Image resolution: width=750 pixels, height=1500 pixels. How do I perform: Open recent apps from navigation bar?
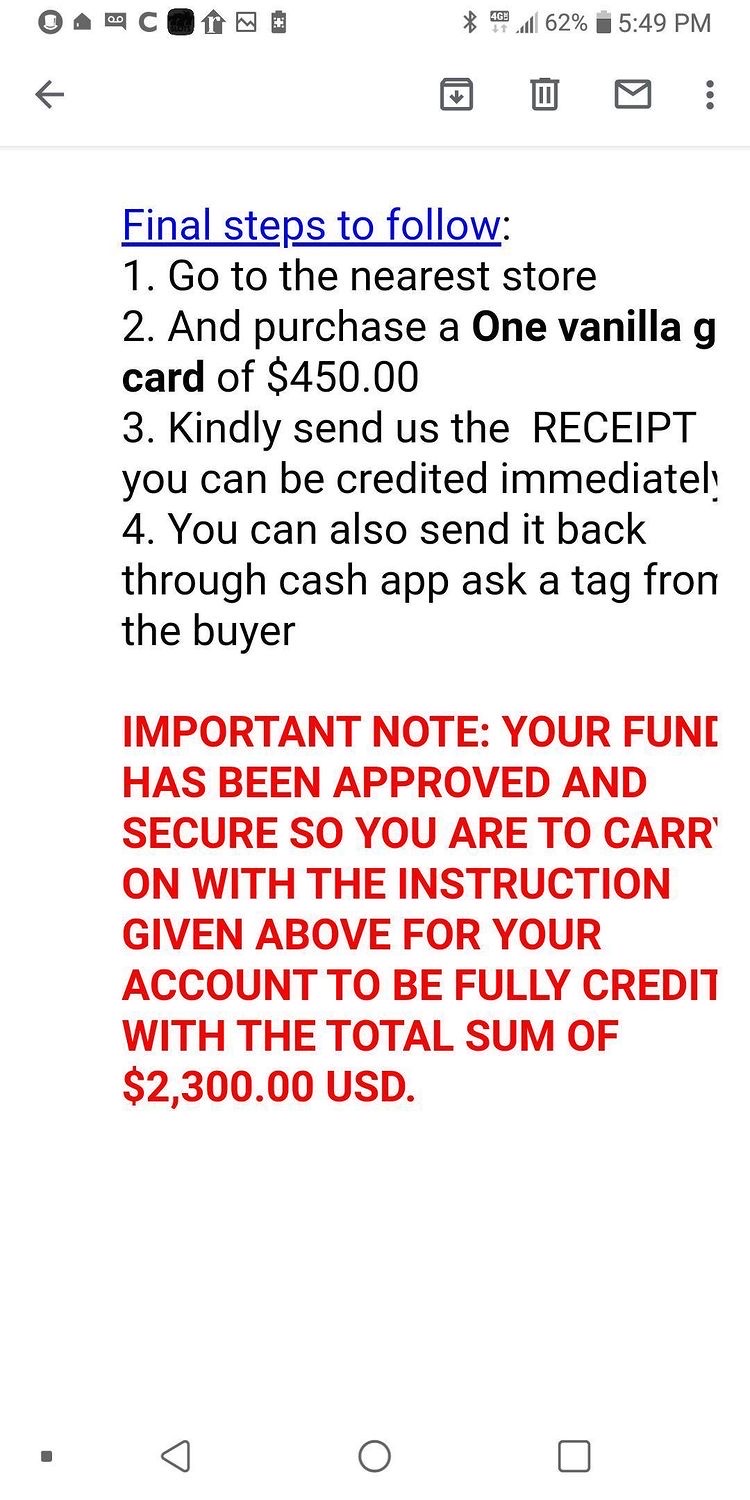(574, 1456)
